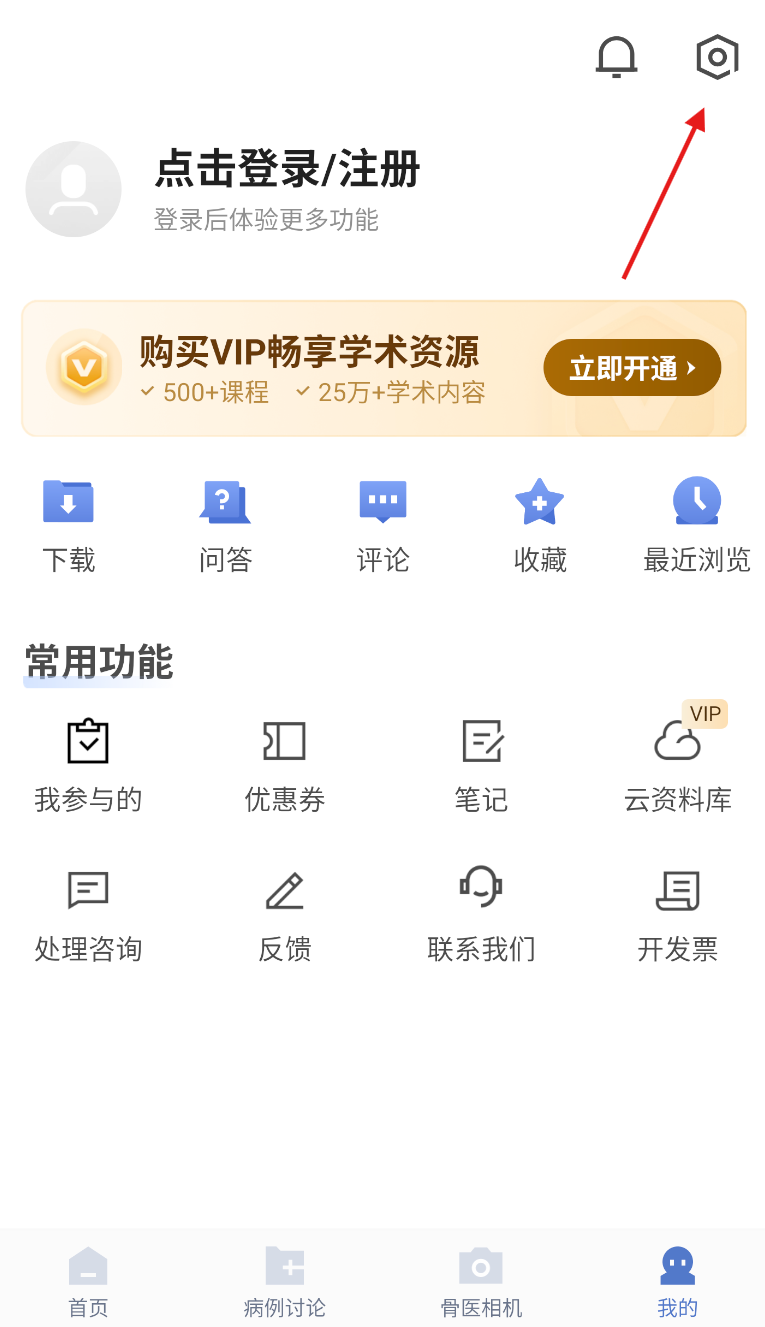Tap the 立即开通 VIP button
765x1327 pixels.
tap(632, 368)
